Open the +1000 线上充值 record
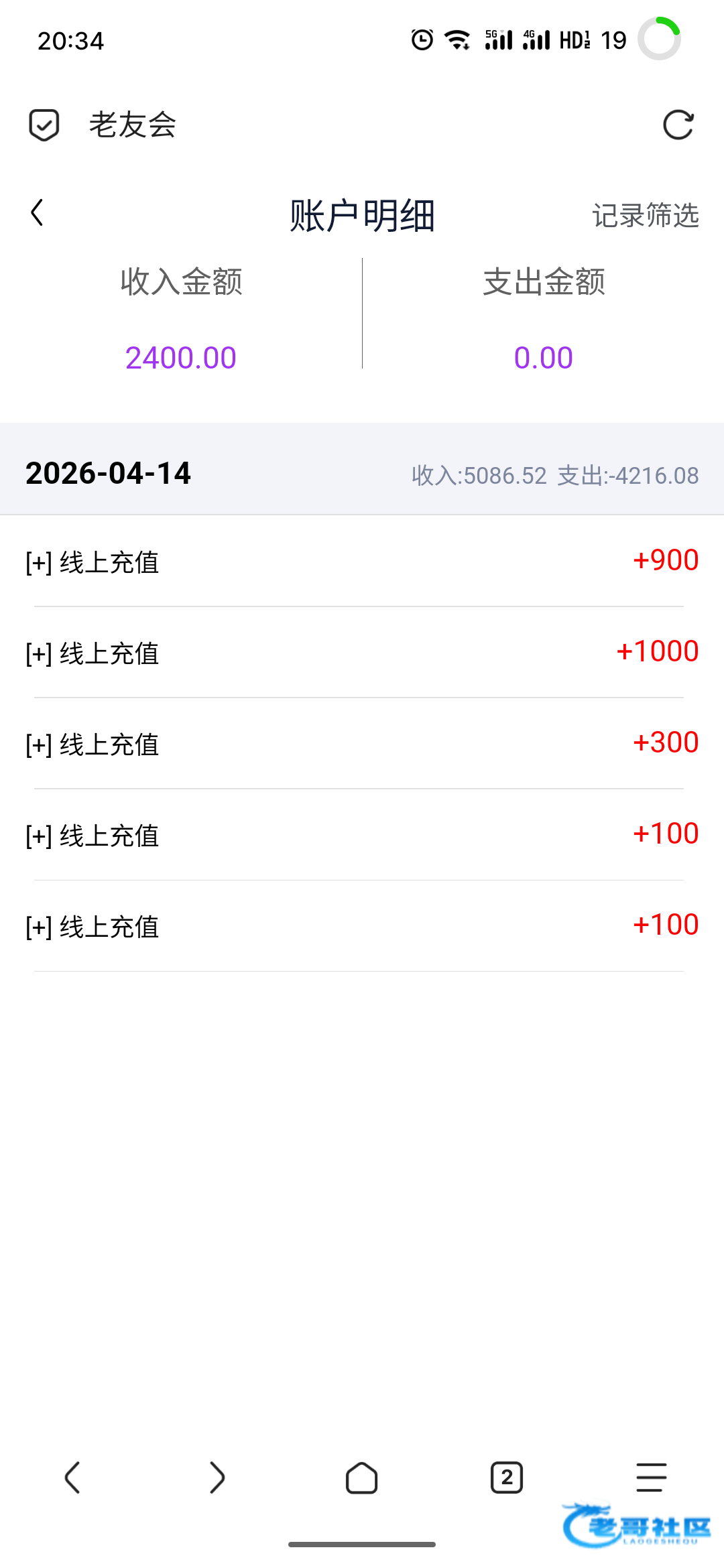 pos(362,653)
